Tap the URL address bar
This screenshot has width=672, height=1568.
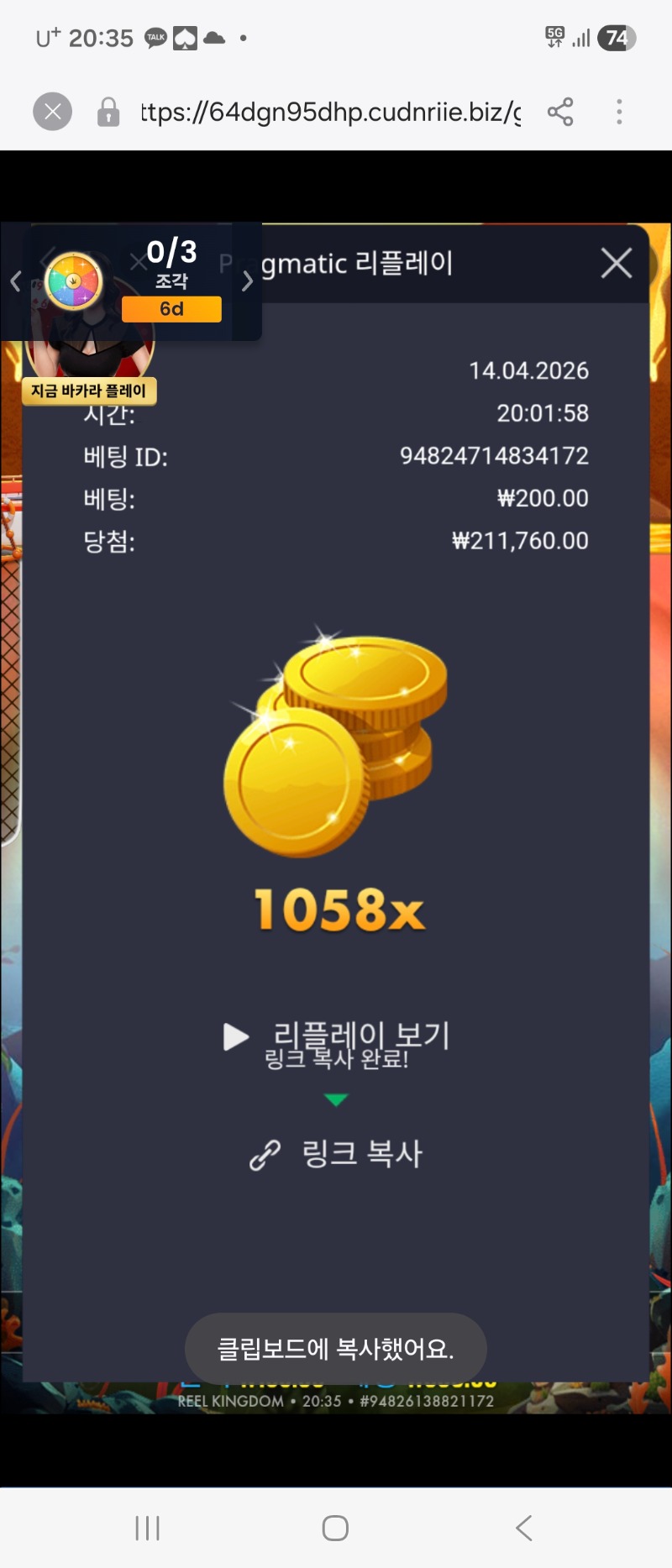(329, 112)
